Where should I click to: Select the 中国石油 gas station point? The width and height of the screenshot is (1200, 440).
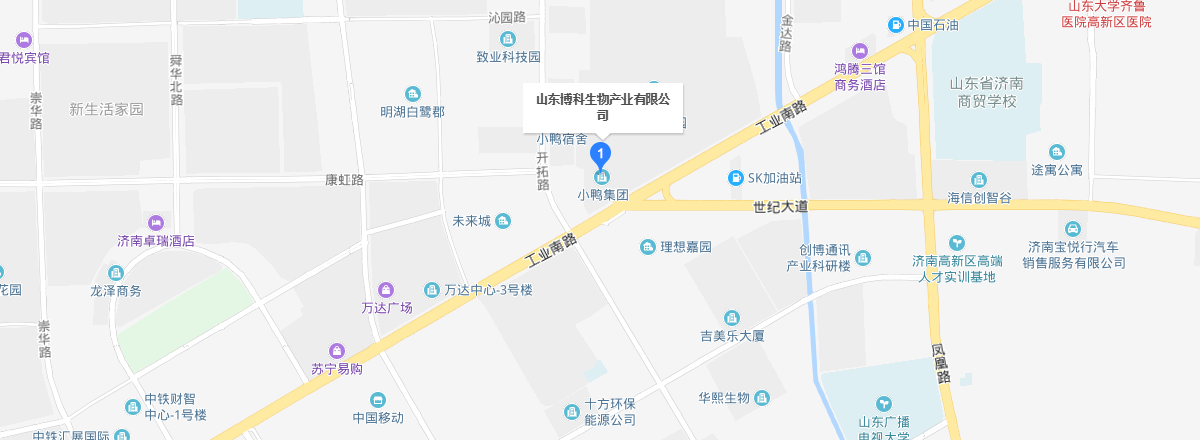[x=897, y=25]
